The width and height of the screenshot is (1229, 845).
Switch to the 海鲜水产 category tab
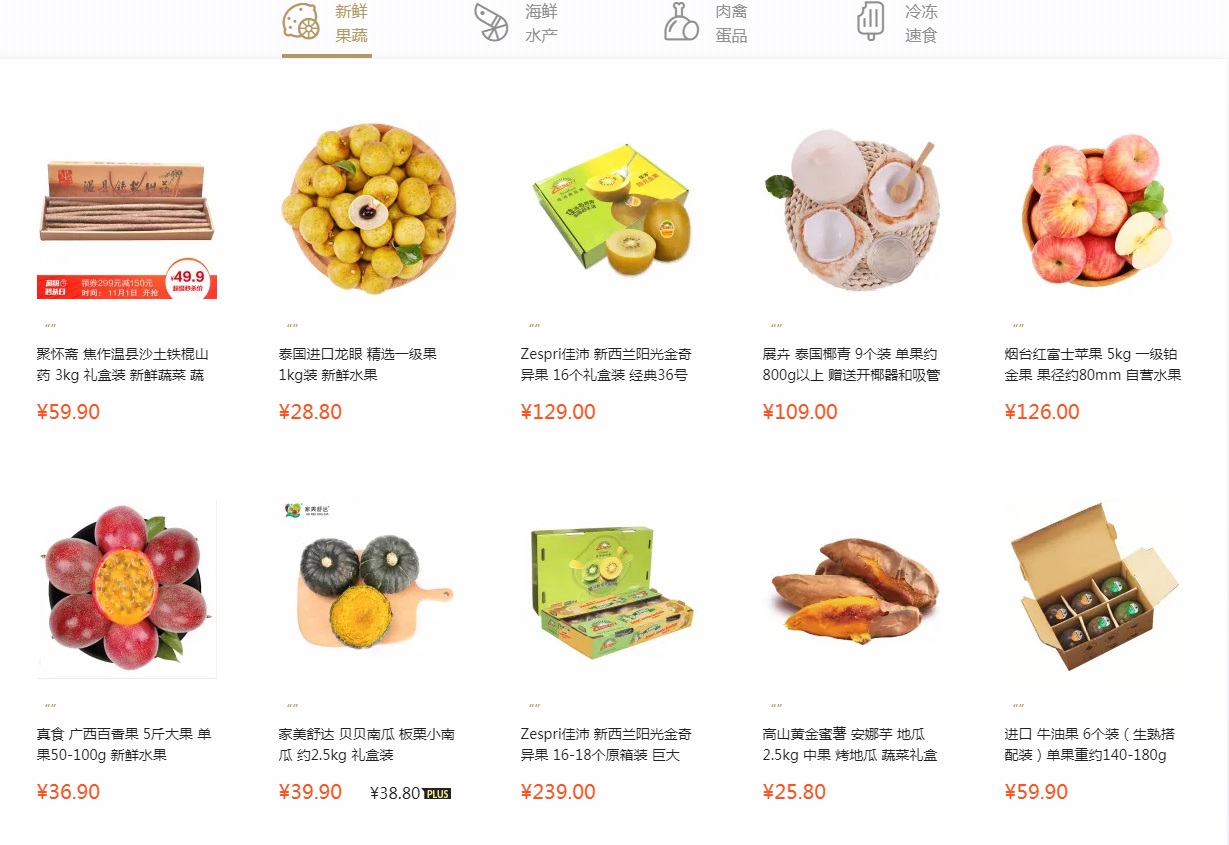[x=516, y=24]
